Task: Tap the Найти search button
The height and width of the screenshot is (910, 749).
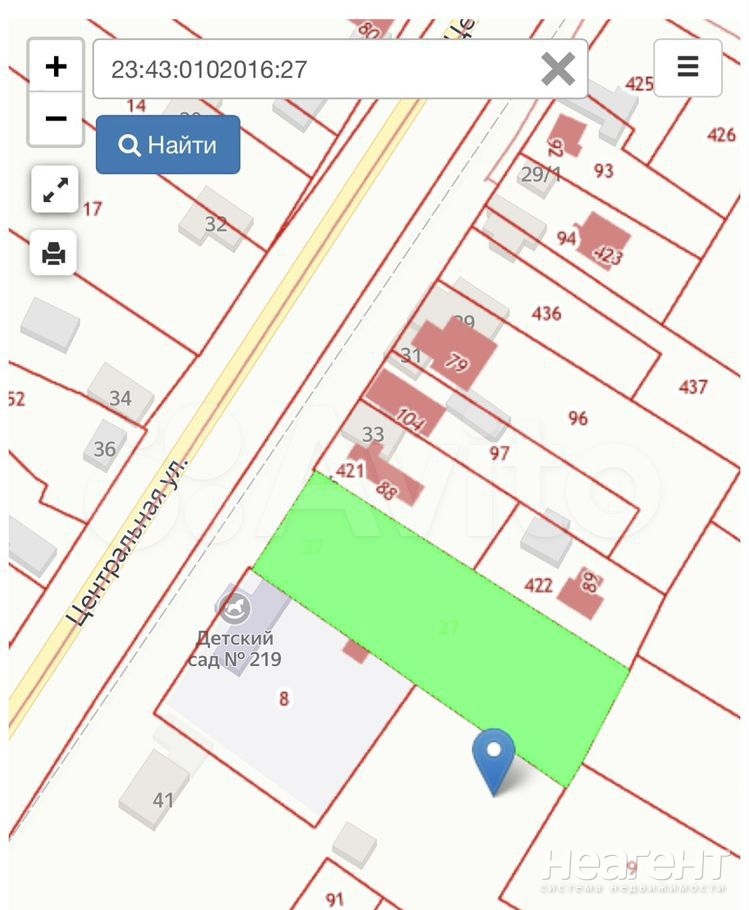Action: [x=168, y=145]
